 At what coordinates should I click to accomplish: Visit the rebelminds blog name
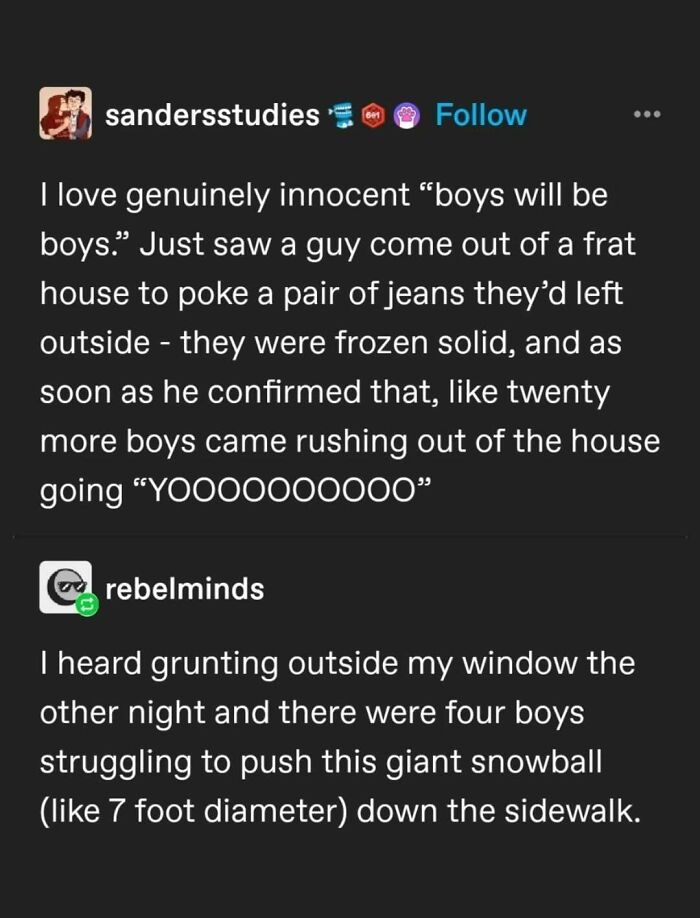185,589
